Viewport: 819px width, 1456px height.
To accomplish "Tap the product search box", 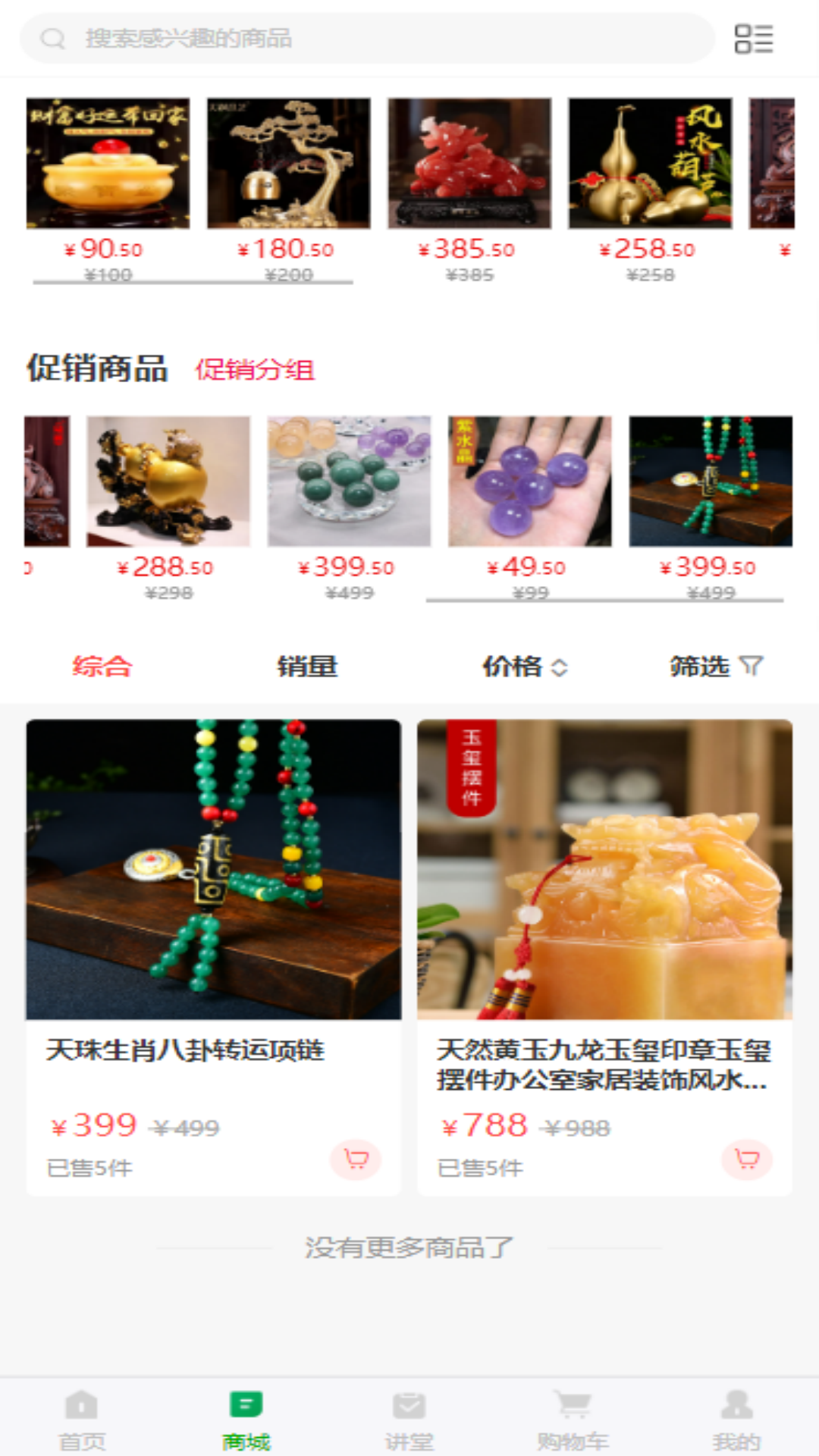I will pos(368,38).
